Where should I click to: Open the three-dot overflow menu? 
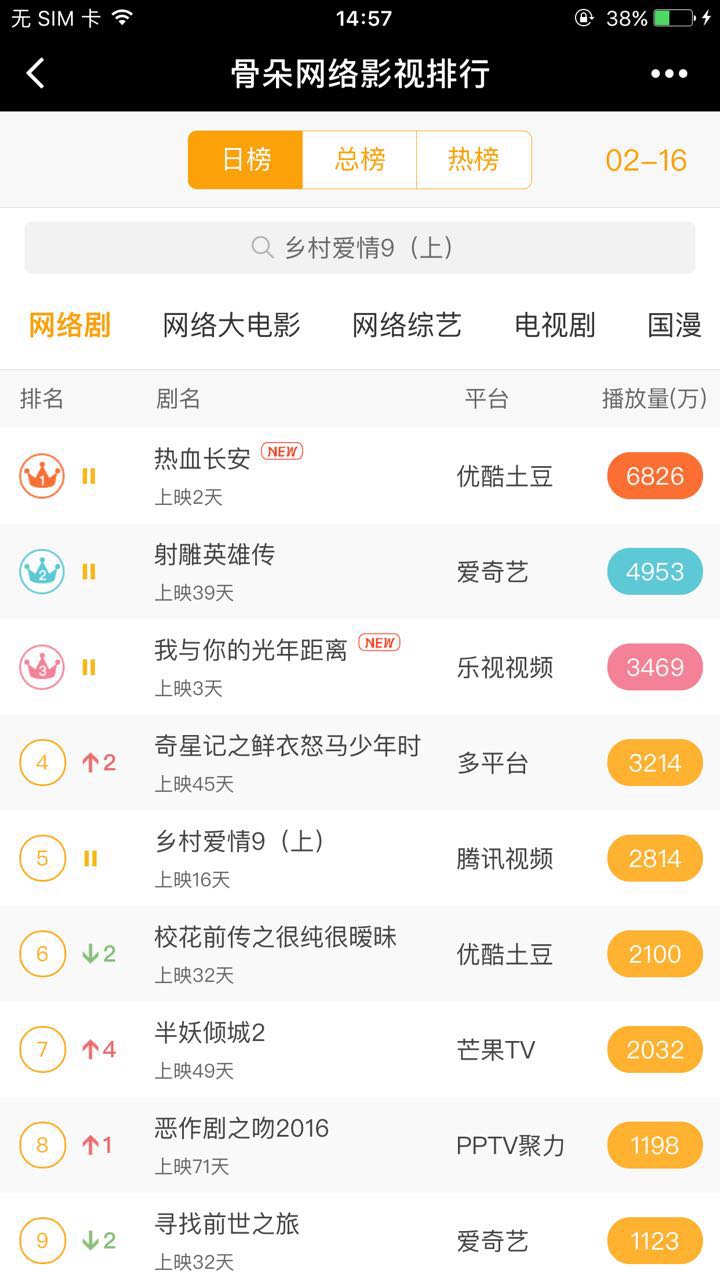point(669,74)
